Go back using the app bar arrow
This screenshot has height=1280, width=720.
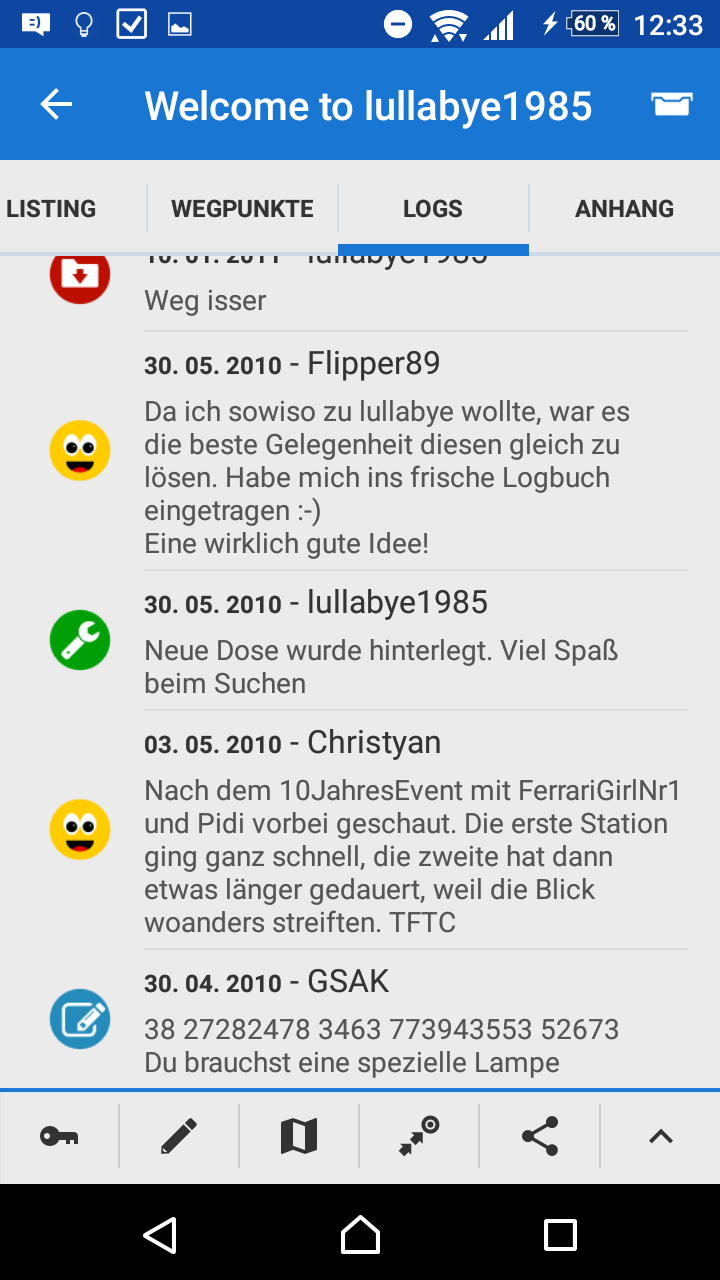pos(57,105)
